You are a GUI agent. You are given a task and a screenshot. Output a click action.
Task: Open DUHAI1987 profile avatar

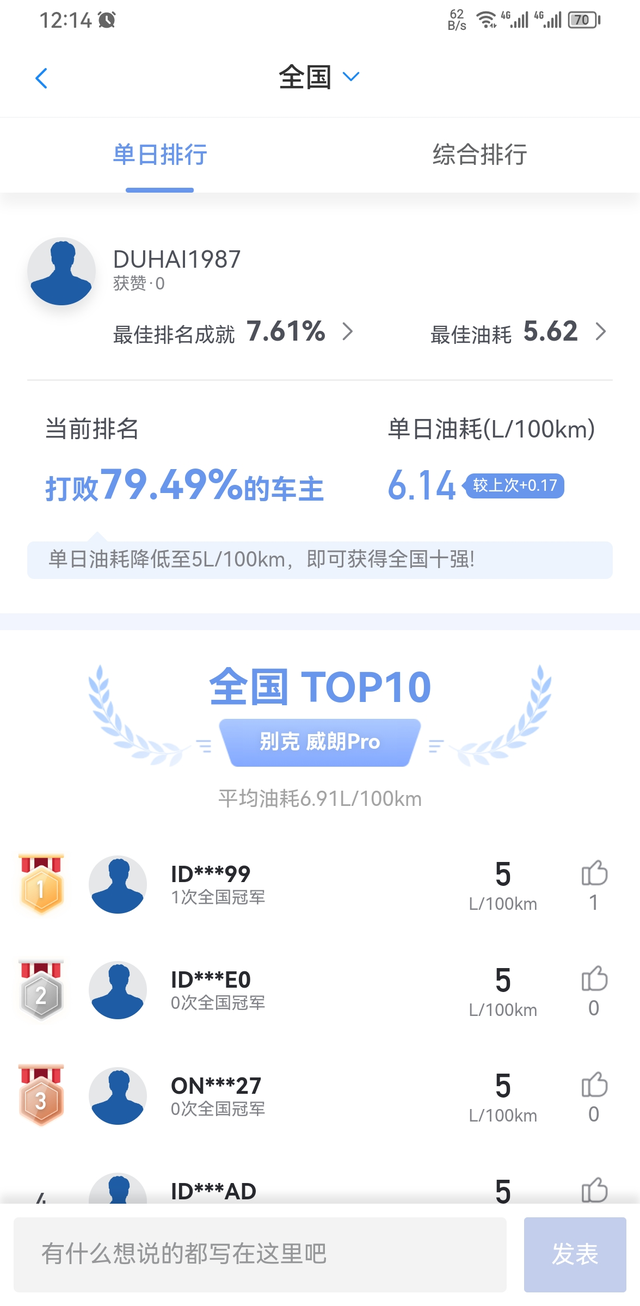point(62,271)
